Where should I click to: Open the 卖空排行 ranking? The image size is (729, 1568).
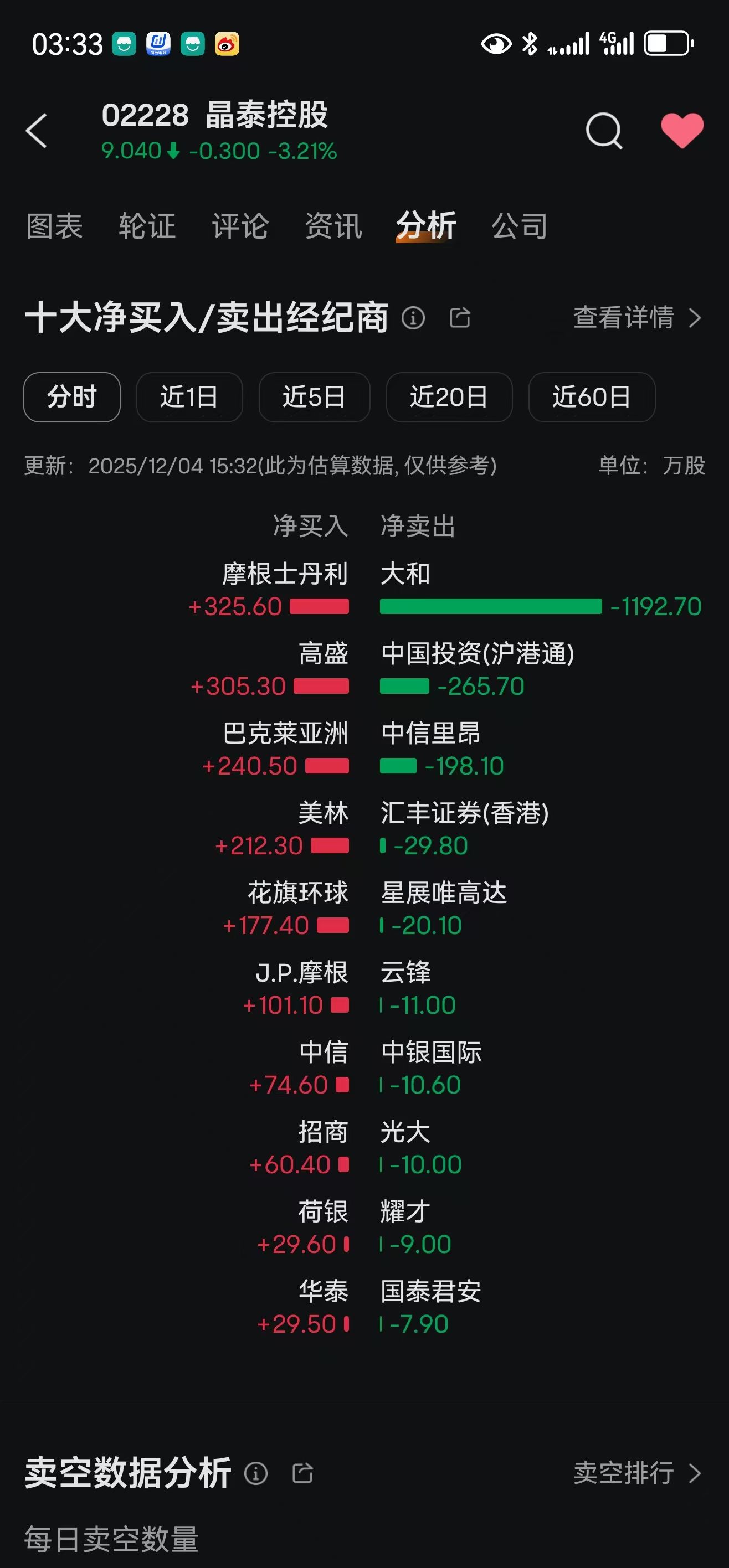pos(636,1473)
